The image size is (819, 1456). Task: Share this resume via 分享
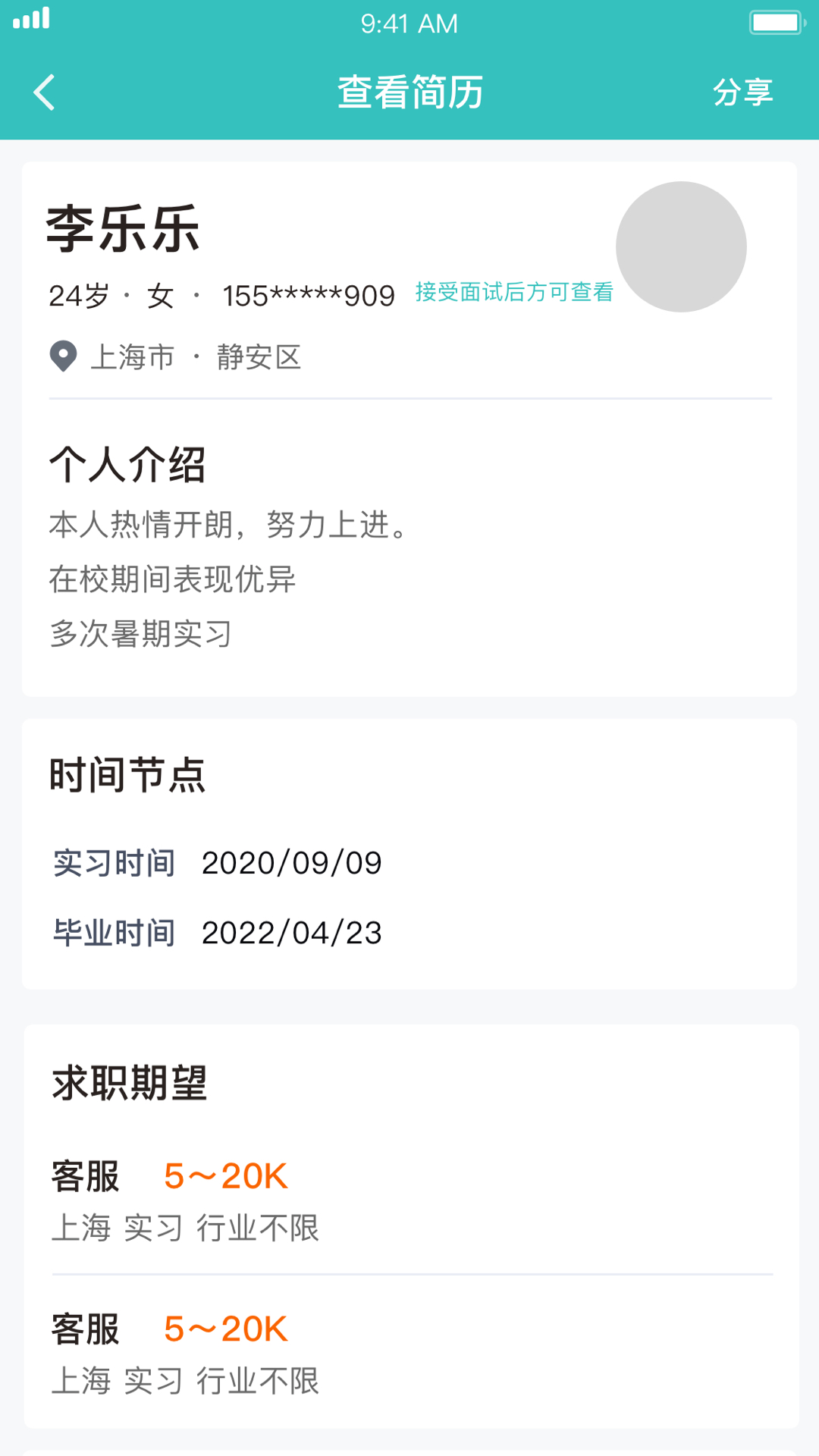742,93
